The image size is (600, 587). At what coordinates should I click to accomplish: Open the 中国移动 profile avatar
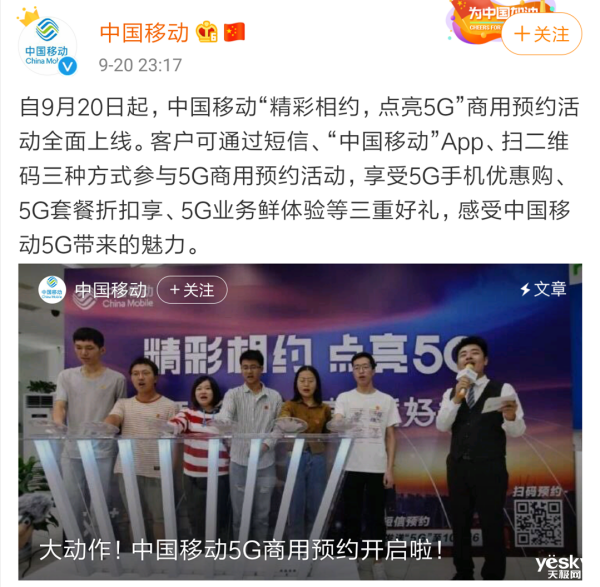click(49, 45)
